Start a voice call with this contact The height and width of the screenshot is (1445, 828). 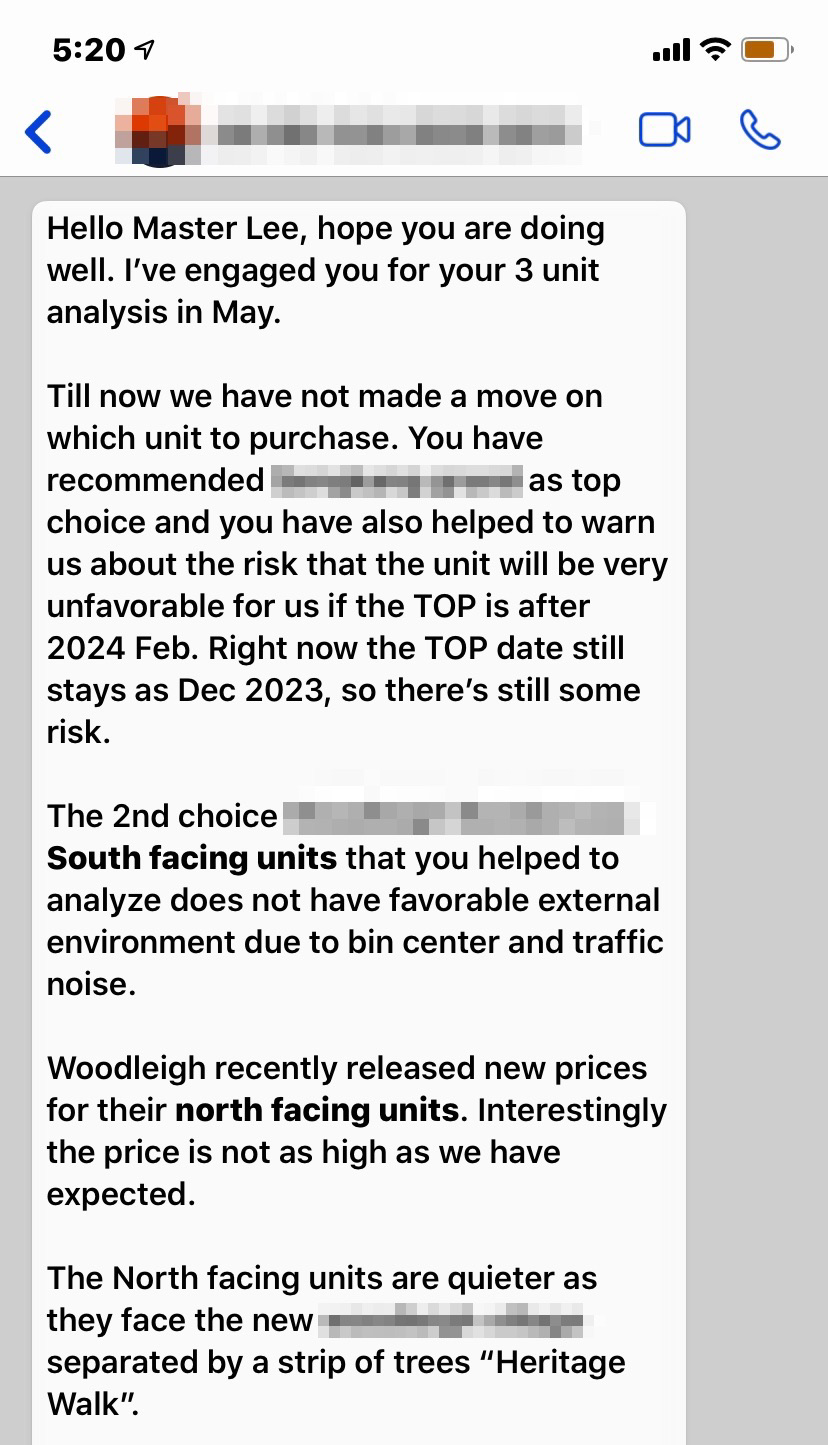point(759,130)
